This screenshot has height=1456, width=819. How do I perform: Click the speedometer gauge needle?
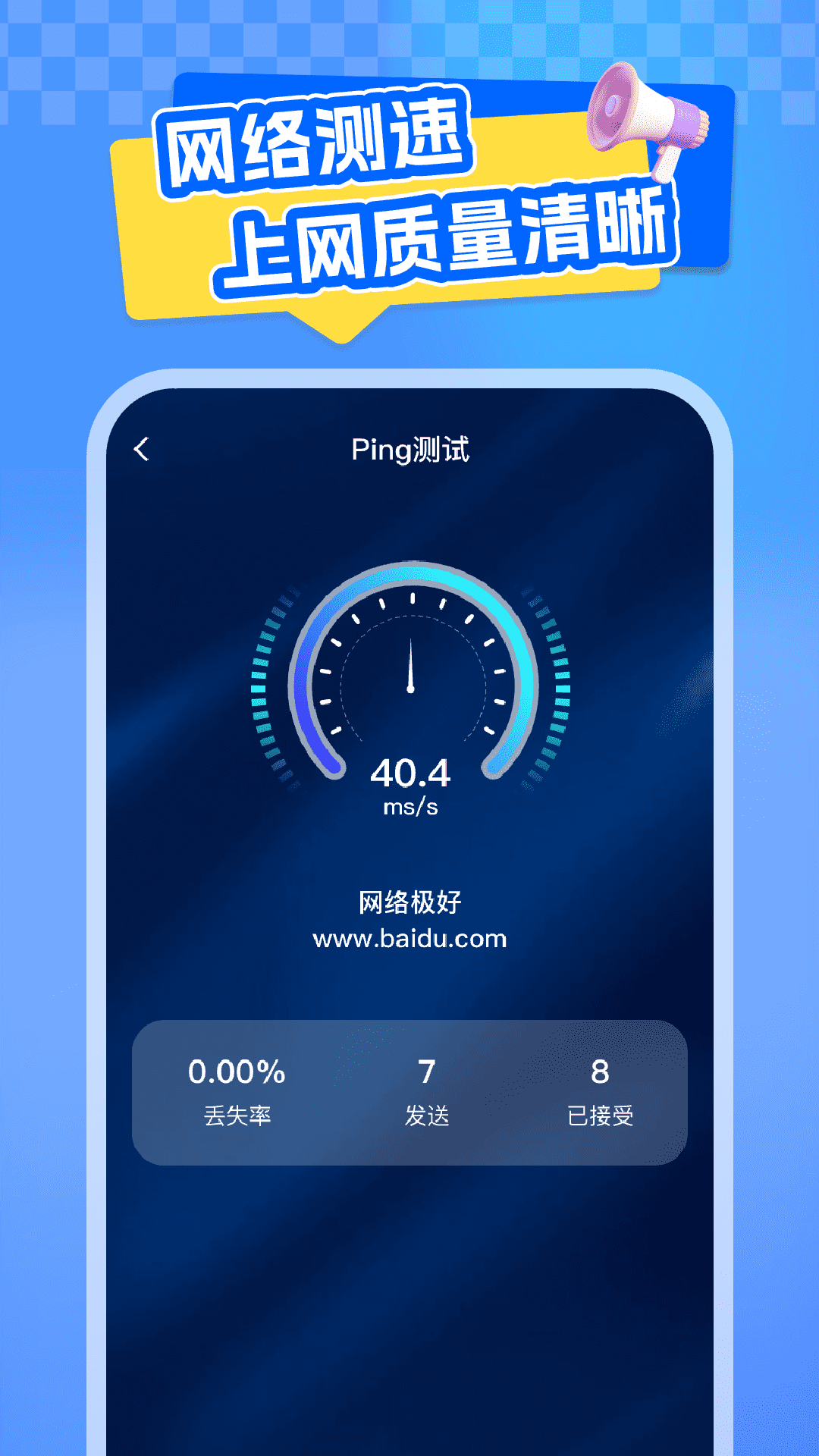410,667
